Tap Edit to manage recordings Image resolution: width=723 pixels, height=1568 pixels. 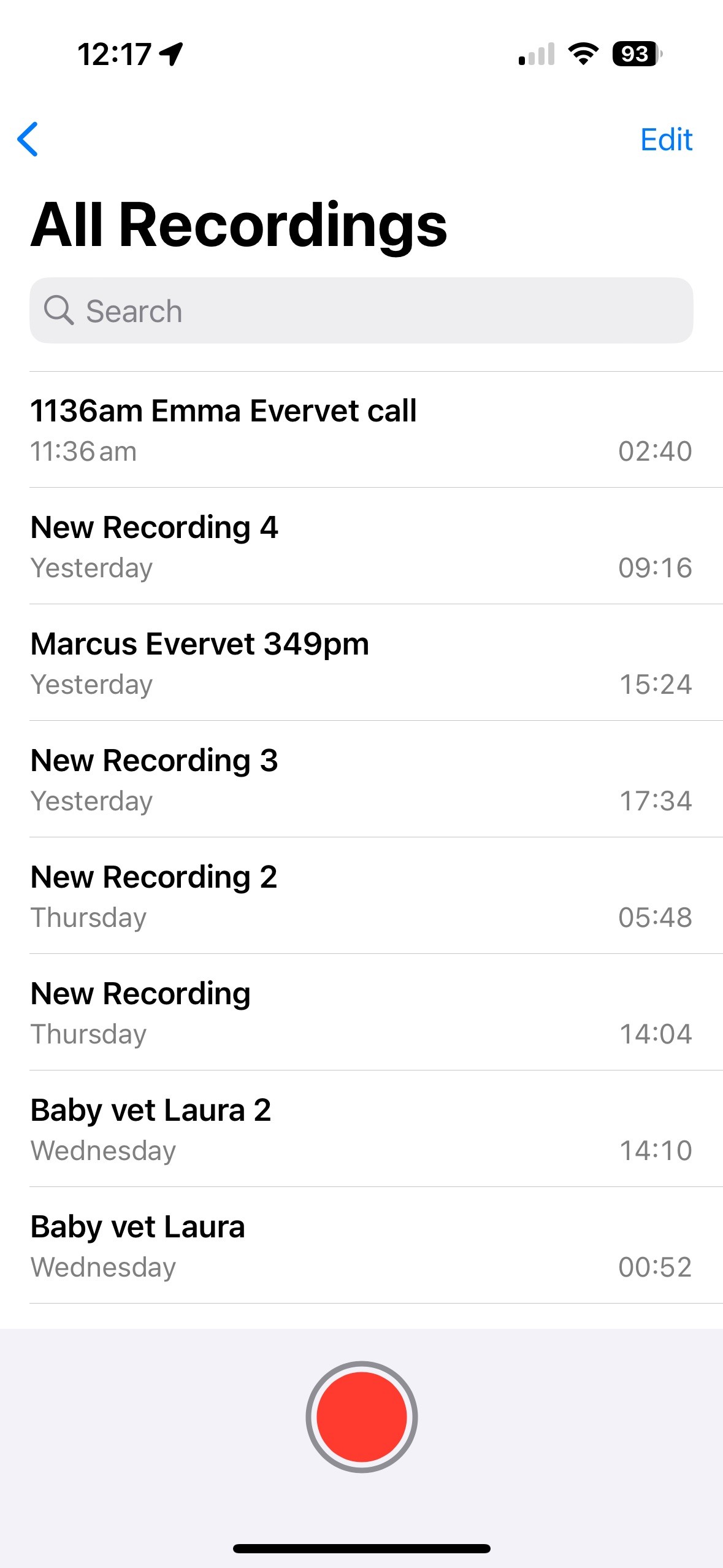click(x=665, y=140)
